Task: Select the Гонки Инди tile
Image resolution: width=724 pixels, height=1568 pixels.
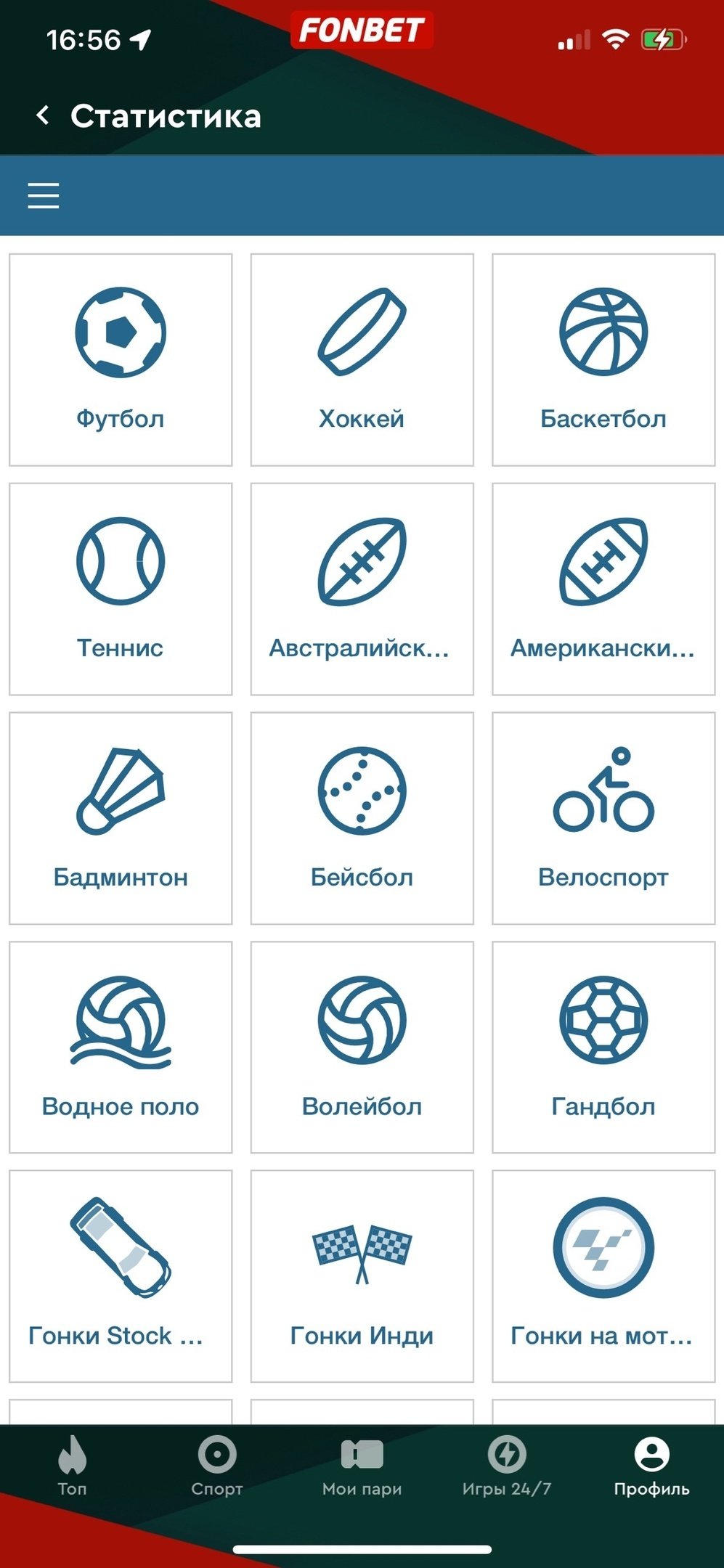Action: click(x=362, y=1276)
